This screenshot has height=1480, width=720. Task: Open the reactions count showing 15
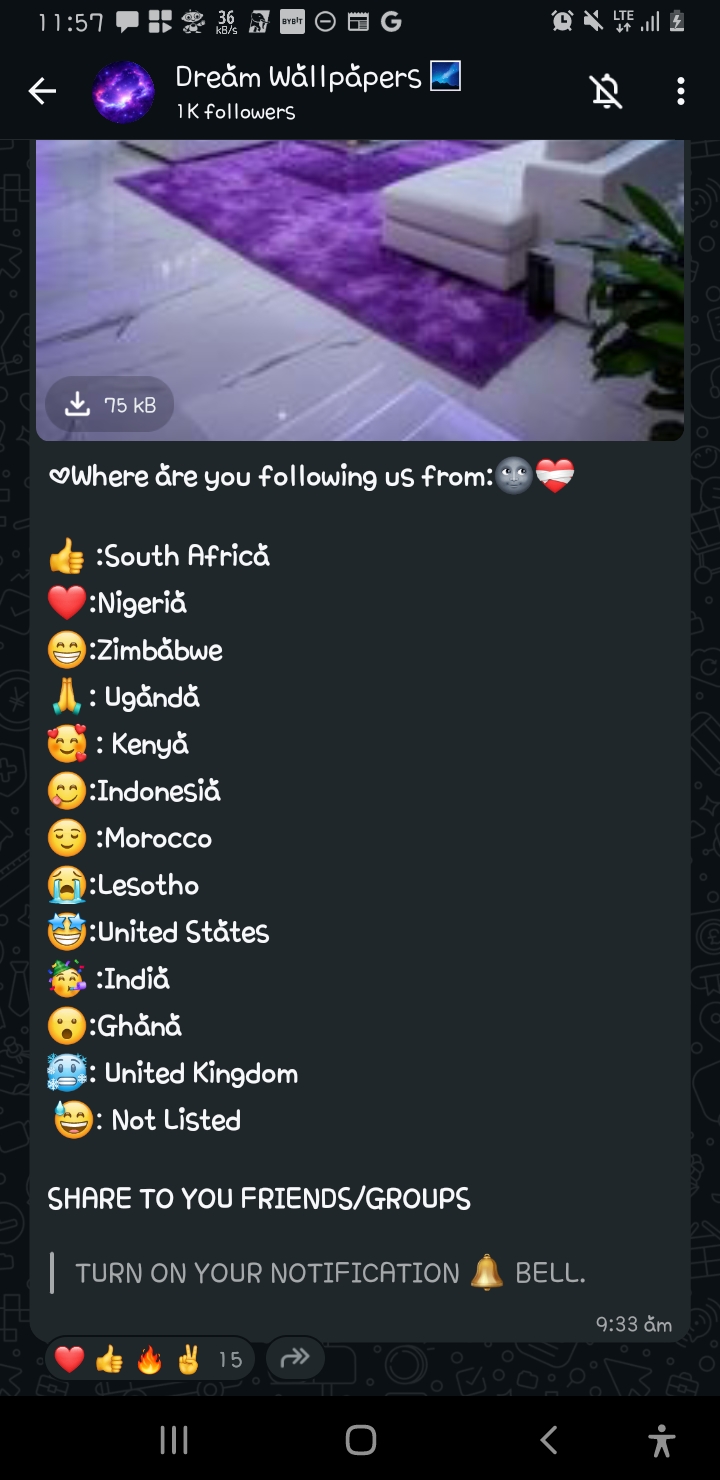point(150,1359)
